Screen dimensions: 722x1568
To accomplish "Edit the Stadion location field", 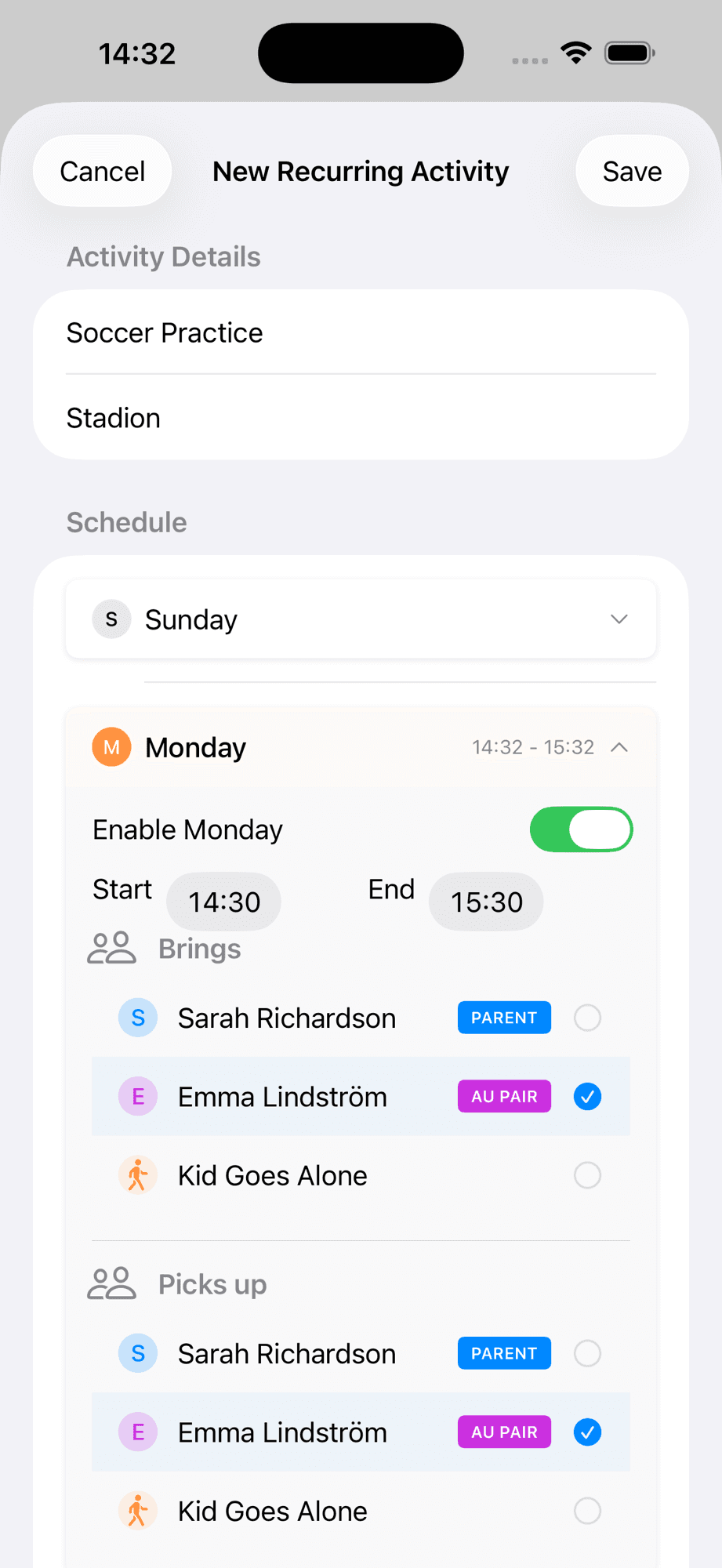I will 361,417.
